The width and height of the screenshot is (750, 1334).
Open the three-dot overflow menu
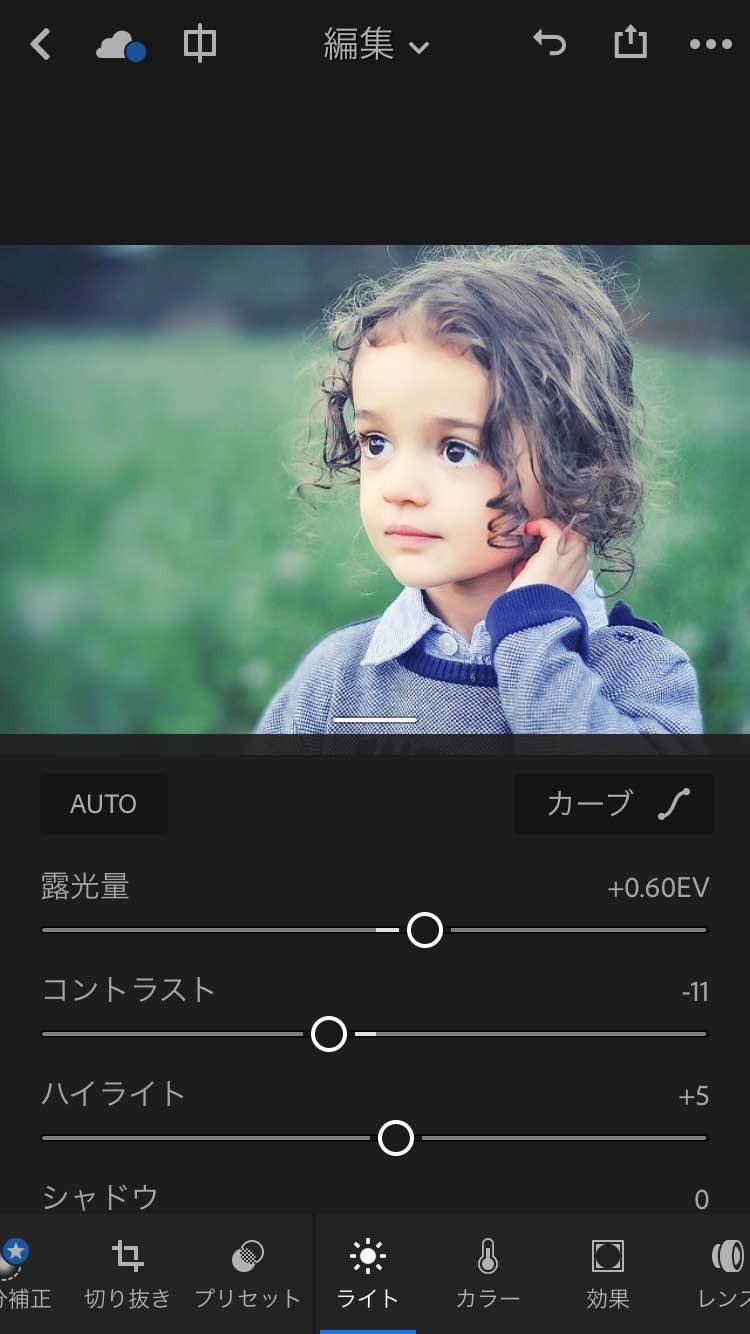coord(711,45)
